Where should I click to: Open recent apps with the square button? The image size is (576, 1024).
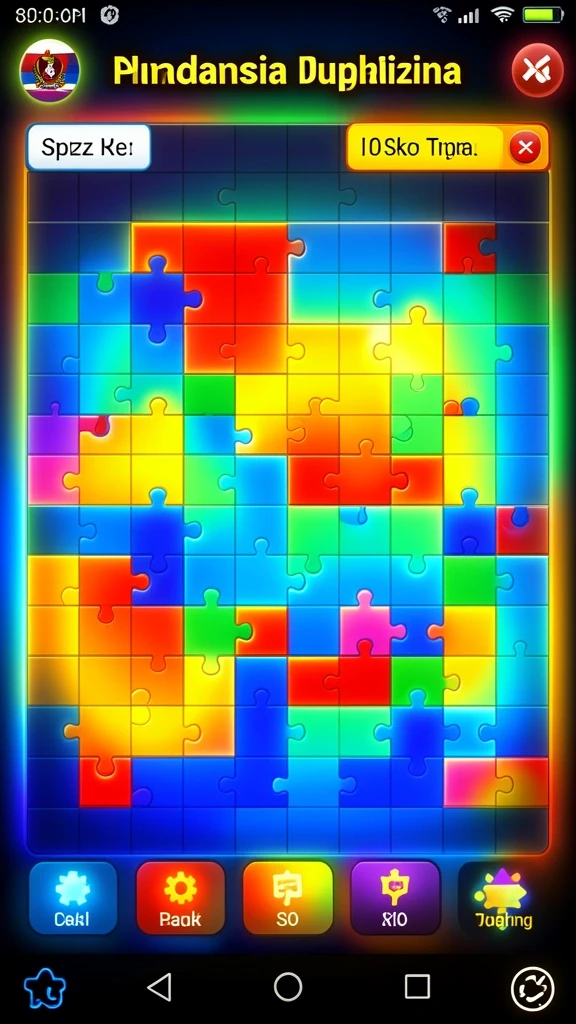pyautogui.click(x=417, y=986)
